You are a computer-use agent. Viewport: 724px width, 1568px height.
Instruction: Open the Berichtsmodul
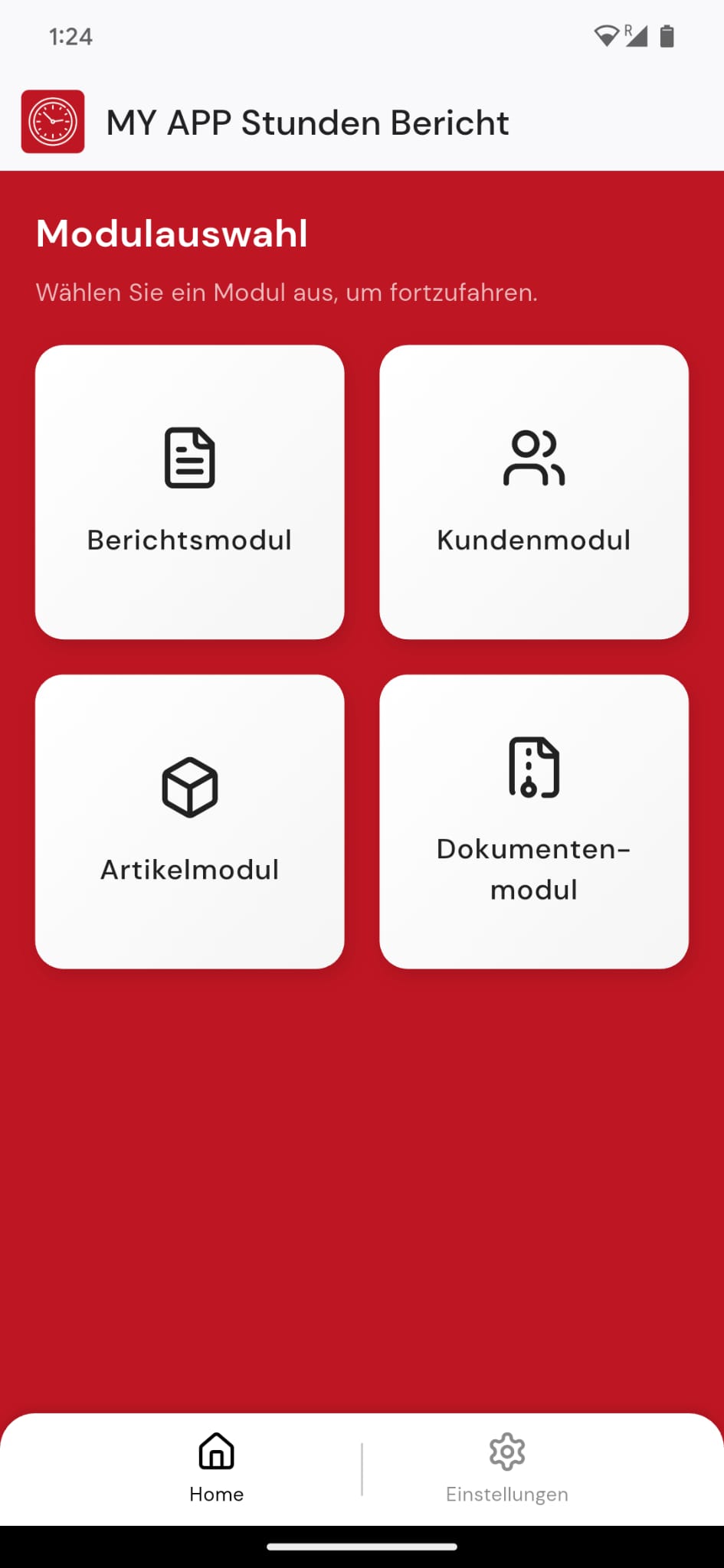(188, 492)
